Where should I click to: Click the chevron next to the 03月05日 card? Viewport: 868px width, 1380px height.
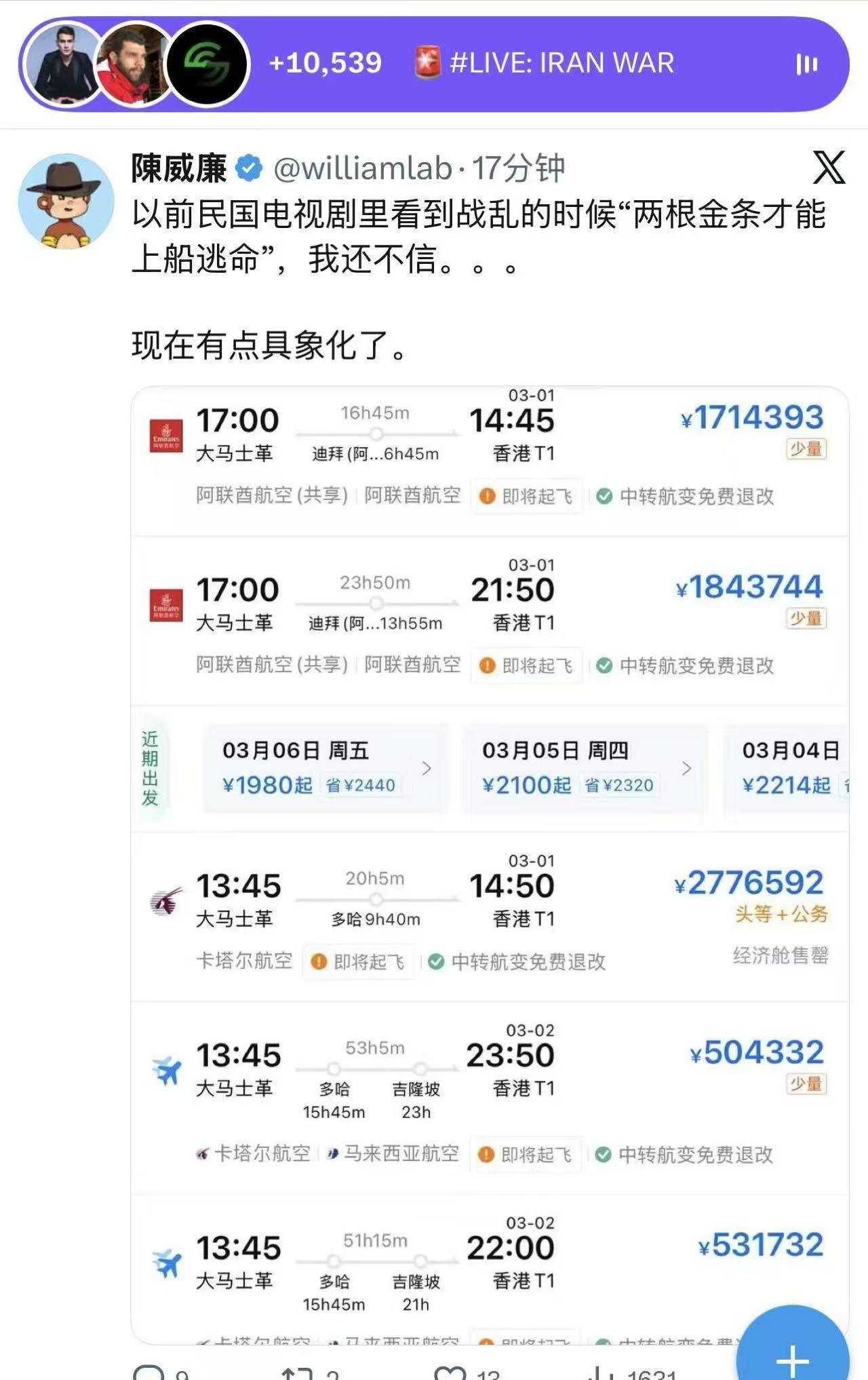[x=686, y=767]
